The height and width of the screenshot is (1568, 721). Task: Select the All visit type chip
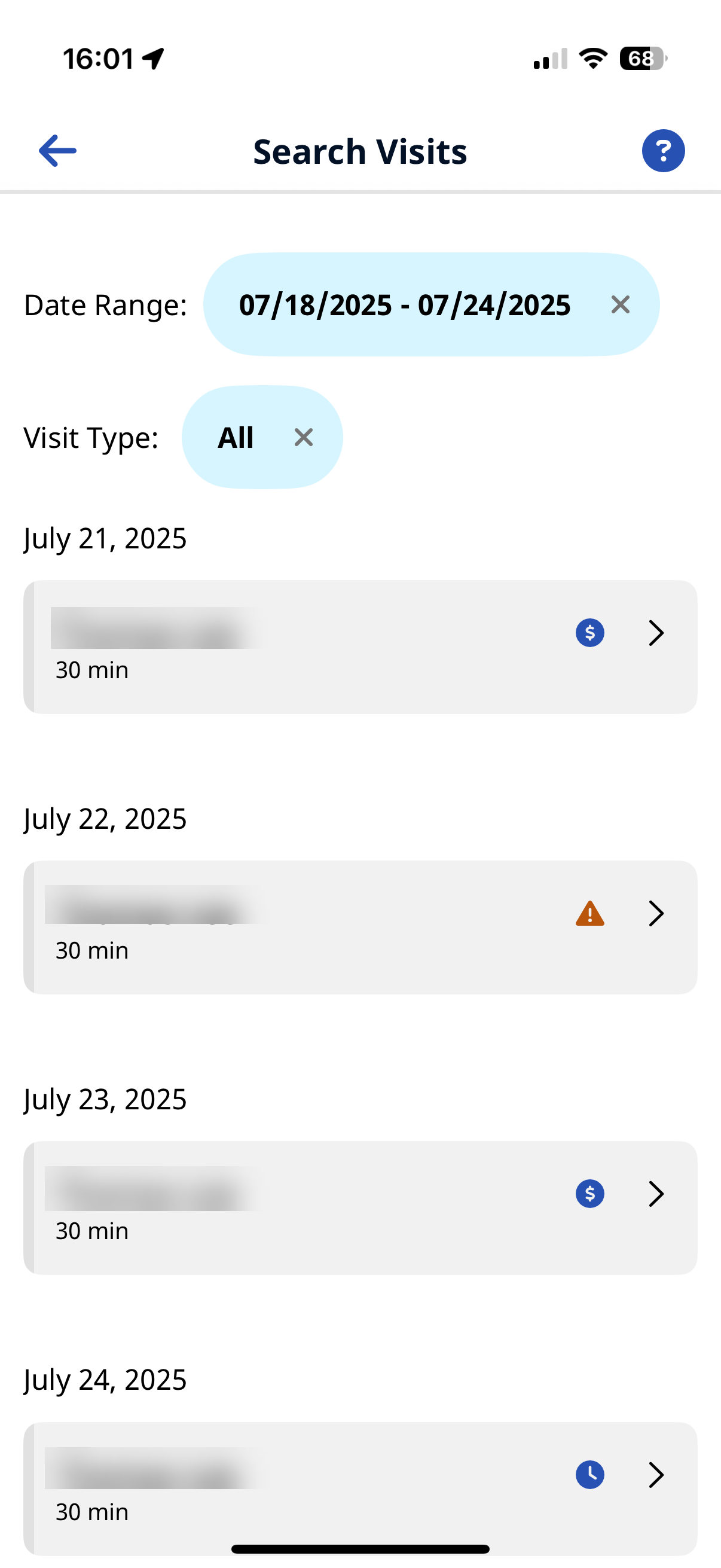tap(236, 438)
